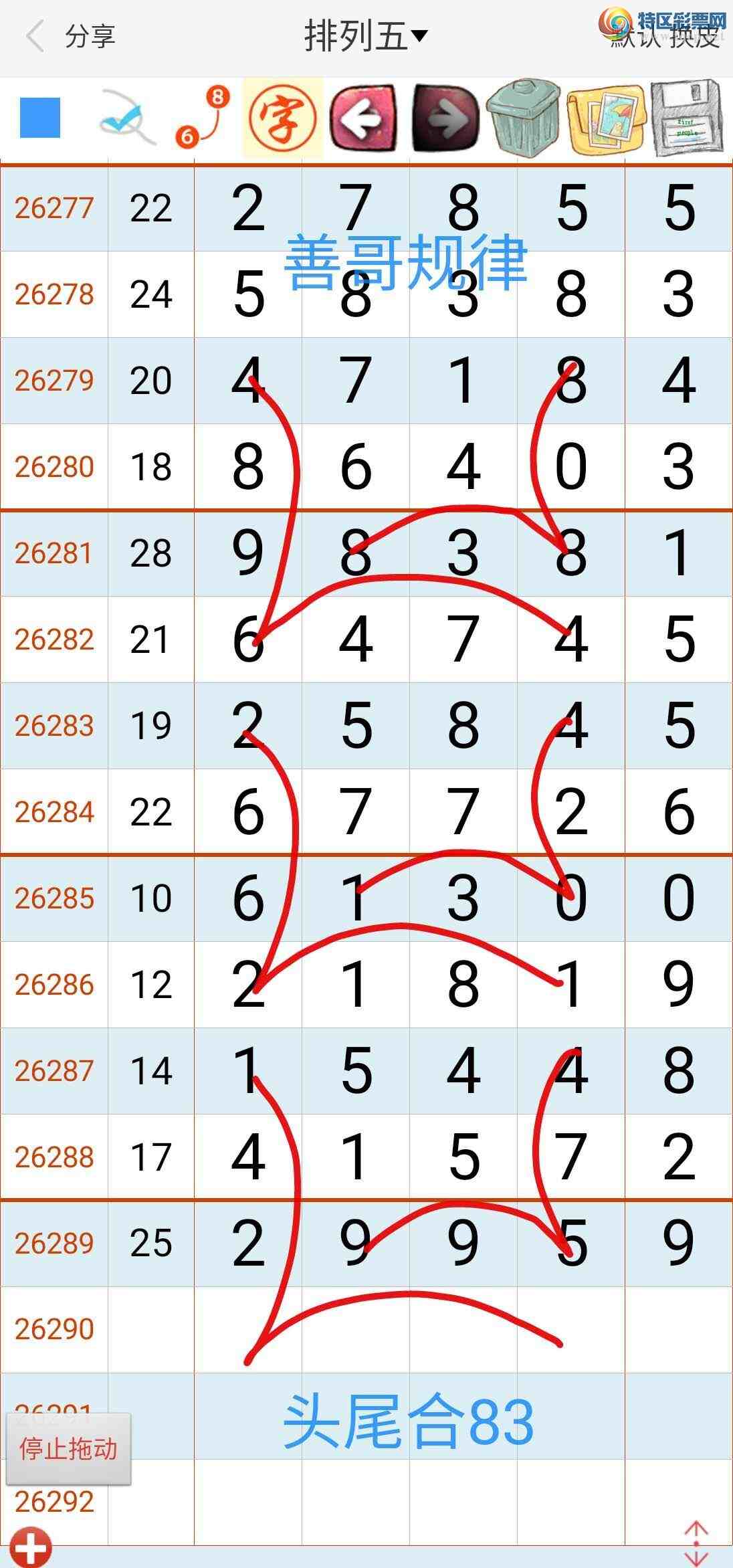This screenshot has height=1568, width=733.
Task: Tap the 分享 share button
Action: [x=90, y=37]
